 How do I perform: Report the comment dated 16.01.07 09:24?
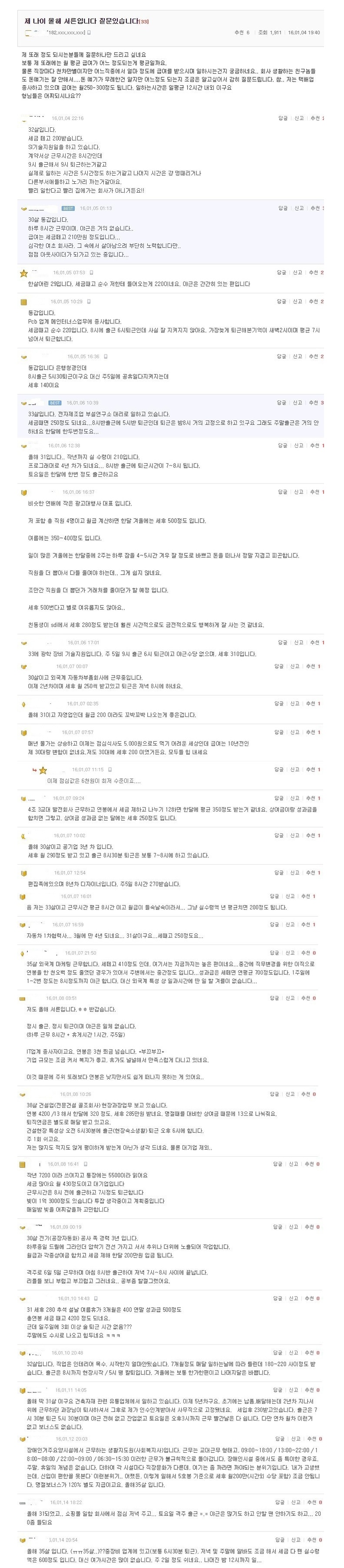295,798
